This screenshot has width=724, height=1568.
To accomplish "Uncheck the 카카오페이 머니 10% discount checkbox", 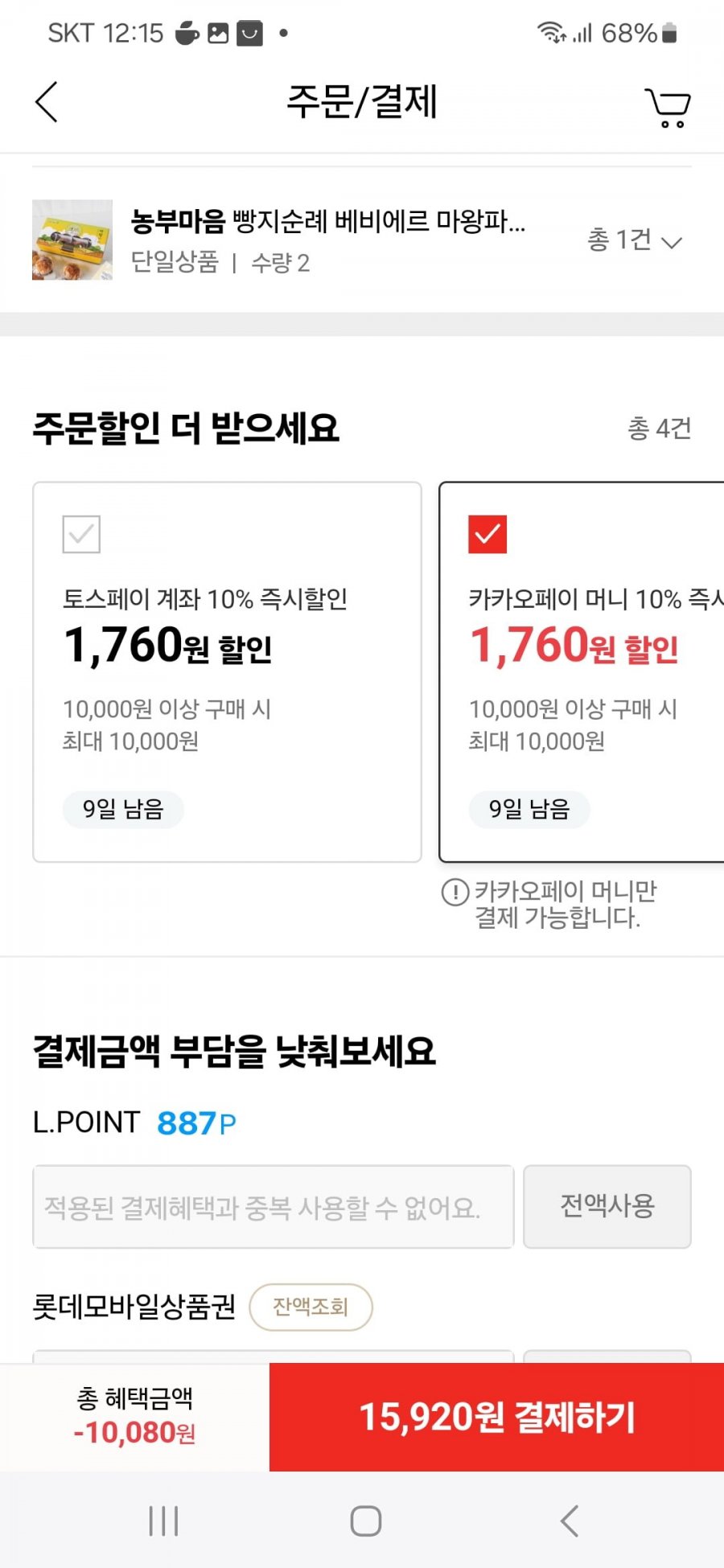I will [487, 534].
